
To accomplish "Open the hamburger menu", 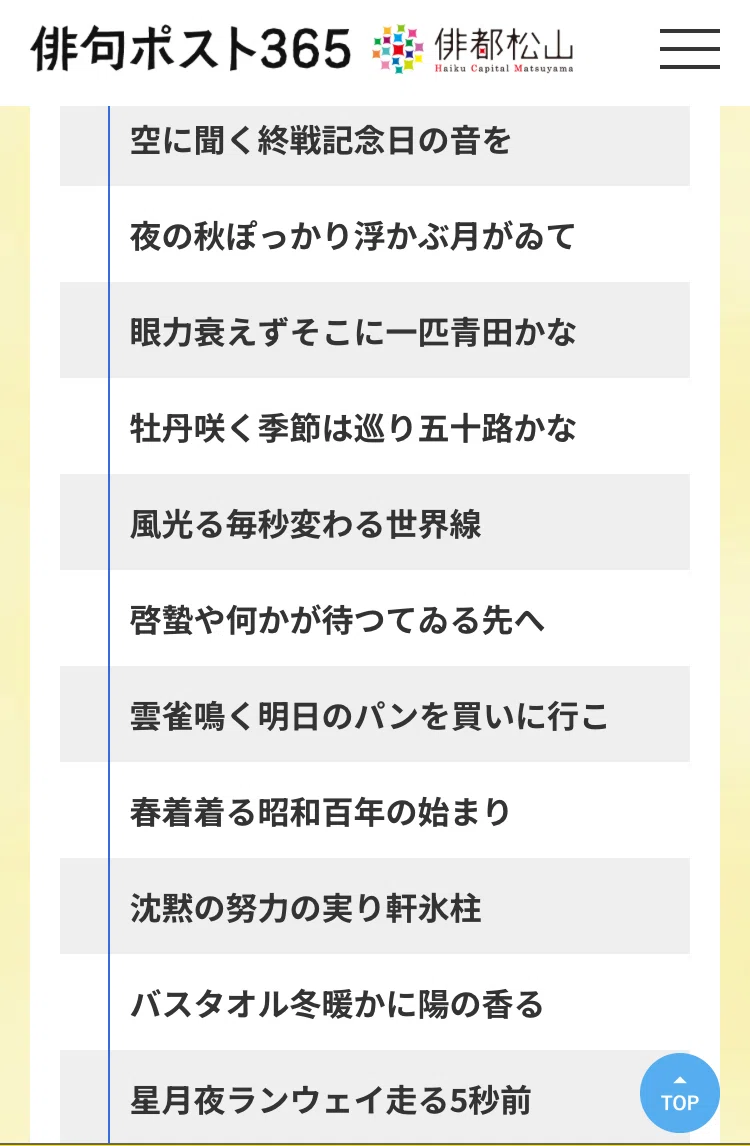I will (x=689, y=49).
